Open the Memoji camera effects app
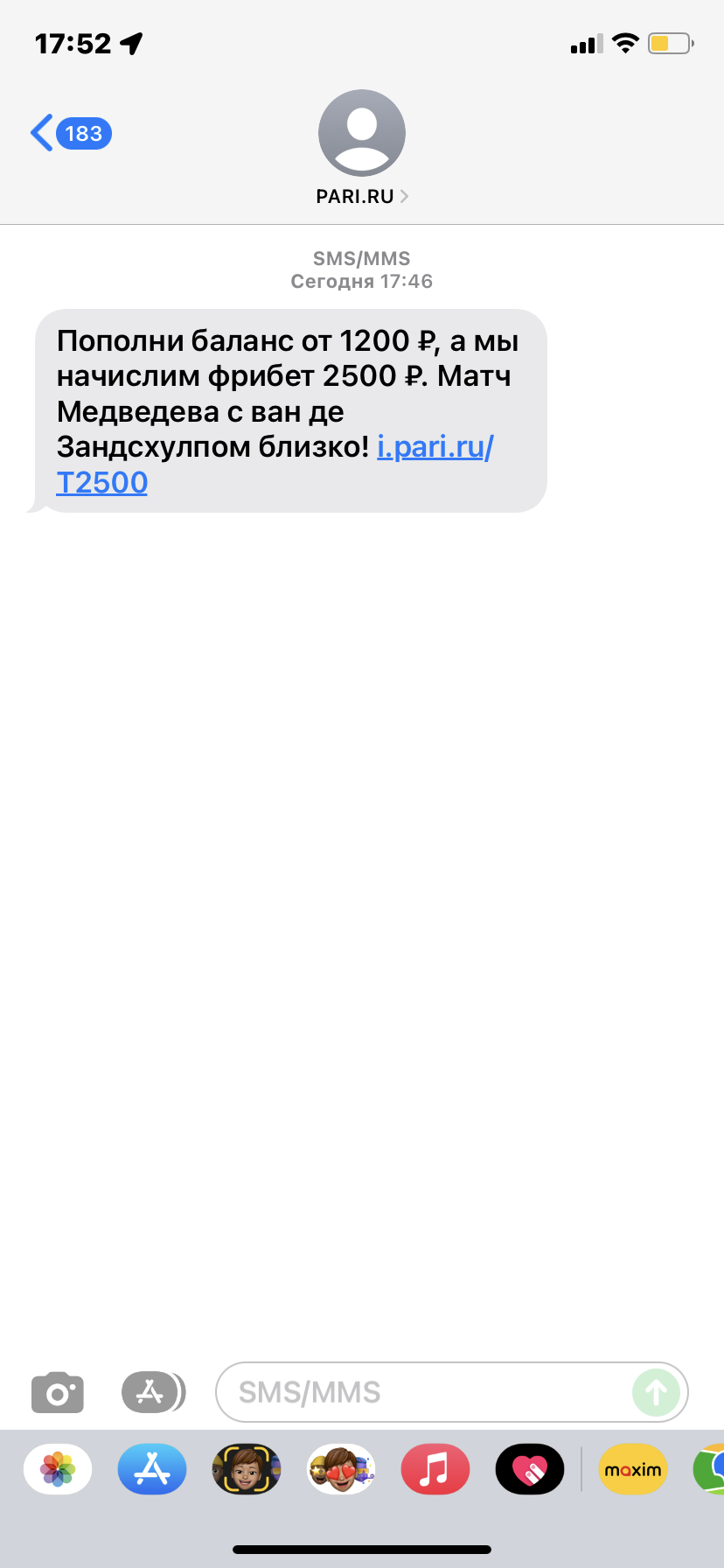The image size is (724, 1568). pos(247,1469)
